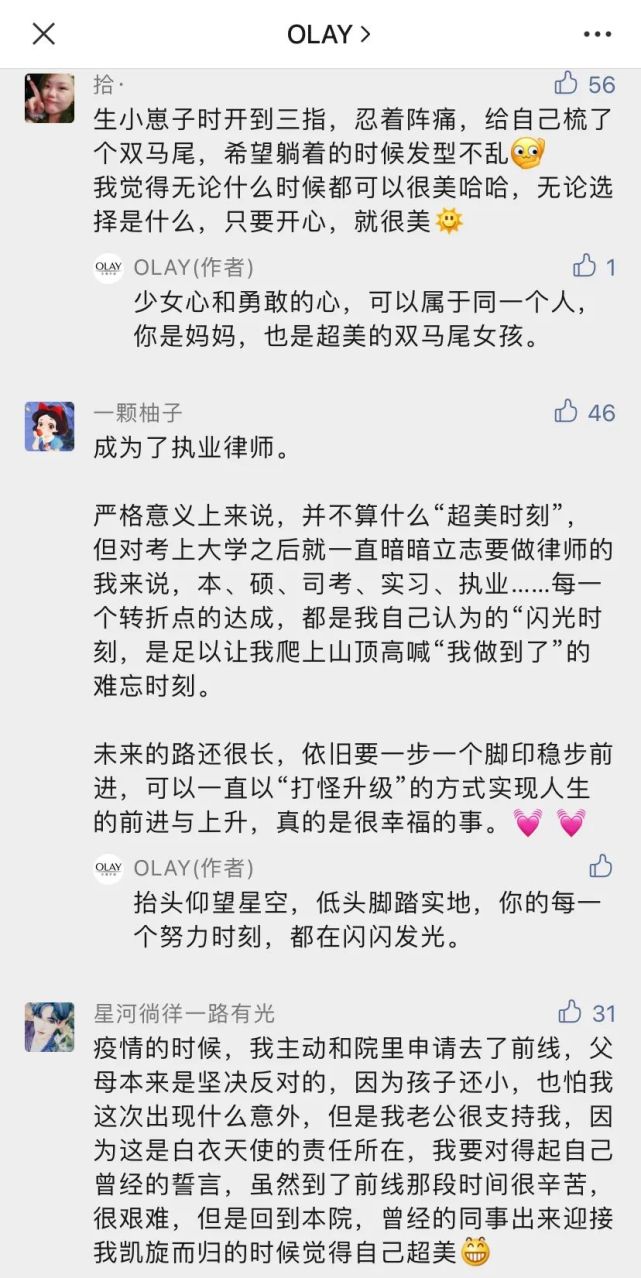Open the three-dot more options menu
Screen dimensions: 641x1278
[597, 34]
